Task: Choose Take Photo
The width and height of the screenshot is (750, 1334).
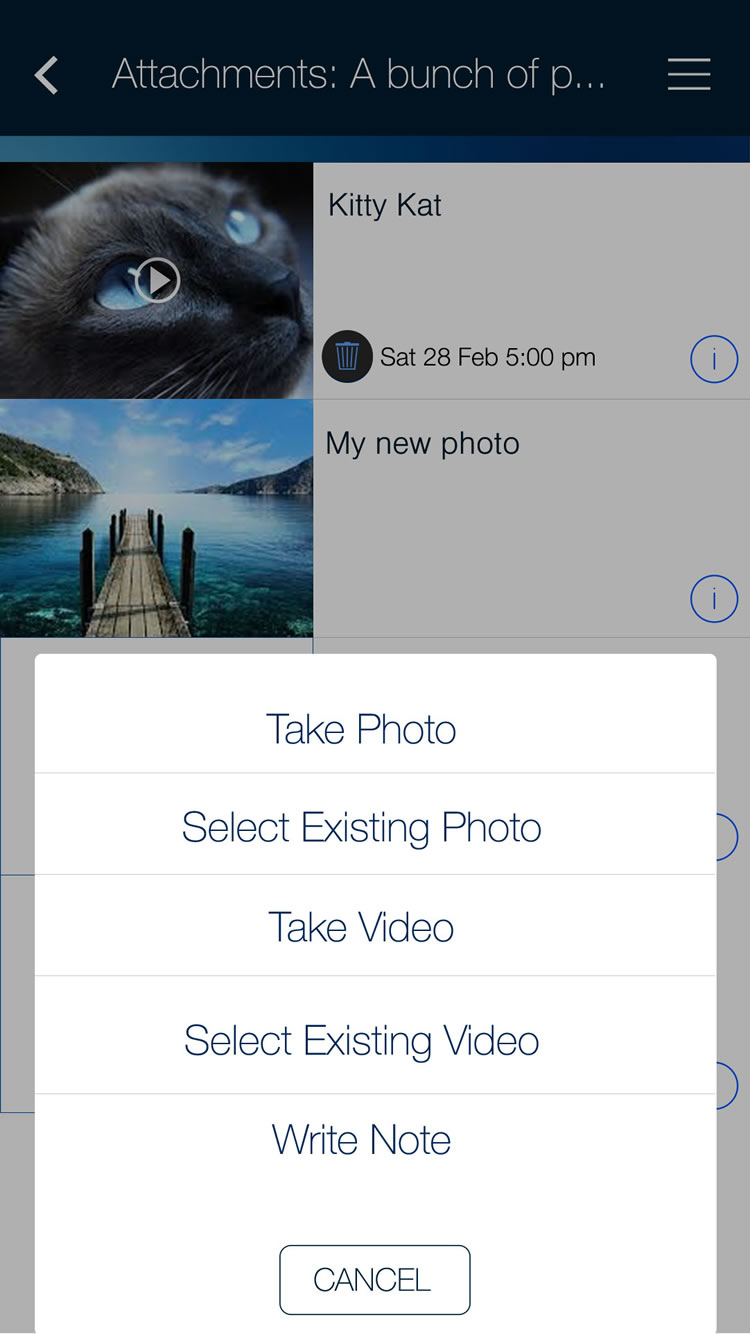Action: pyautogui.click(x=361, y=729)
